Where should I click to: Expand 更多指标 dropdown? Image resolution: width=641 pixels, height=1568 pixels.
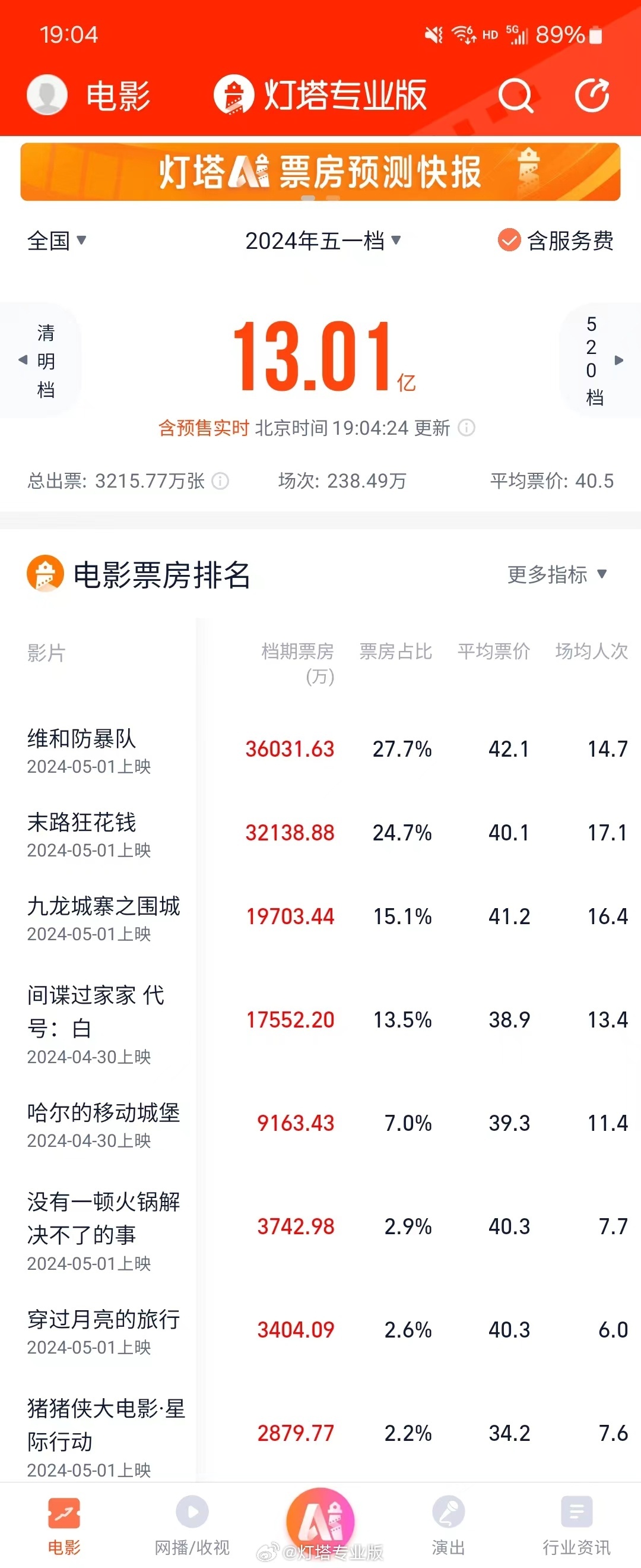(557, 574)
